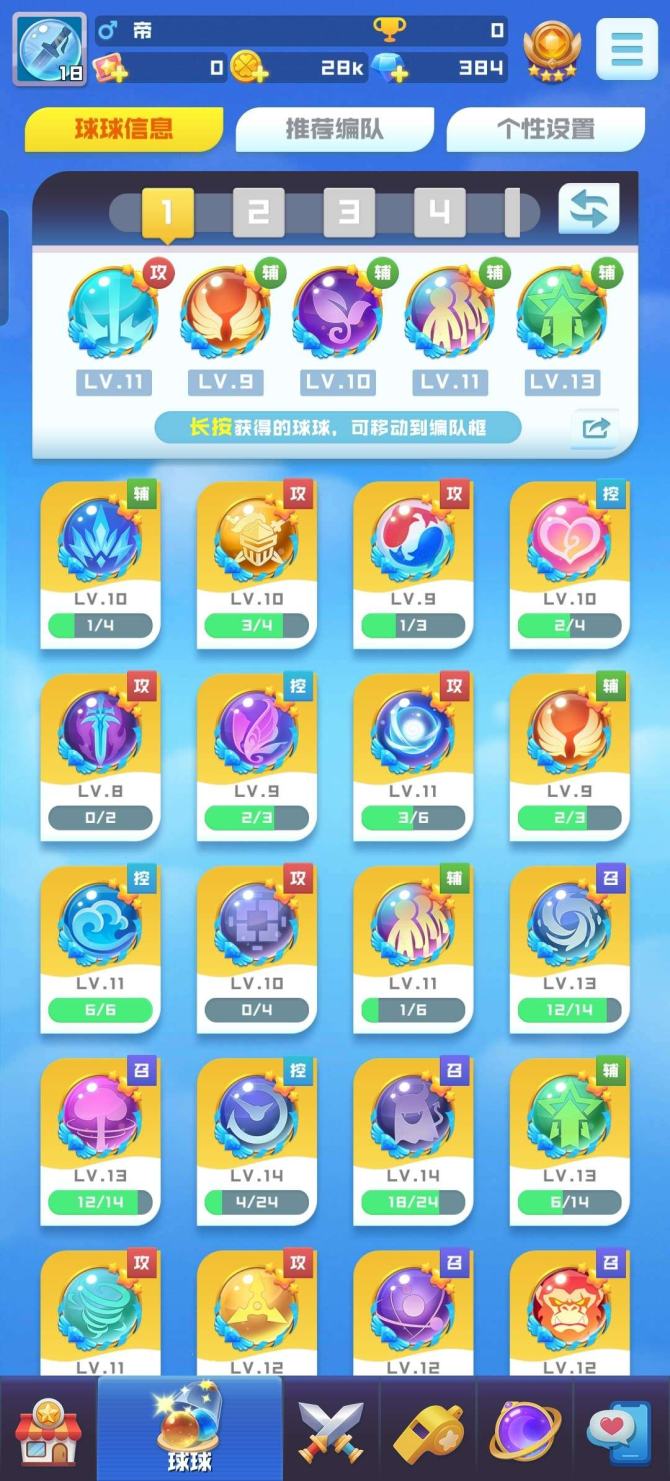The height and width of the screenshot is (1481, 670).
Task: Select team slot 3
Action: click(x=349, y=212)
